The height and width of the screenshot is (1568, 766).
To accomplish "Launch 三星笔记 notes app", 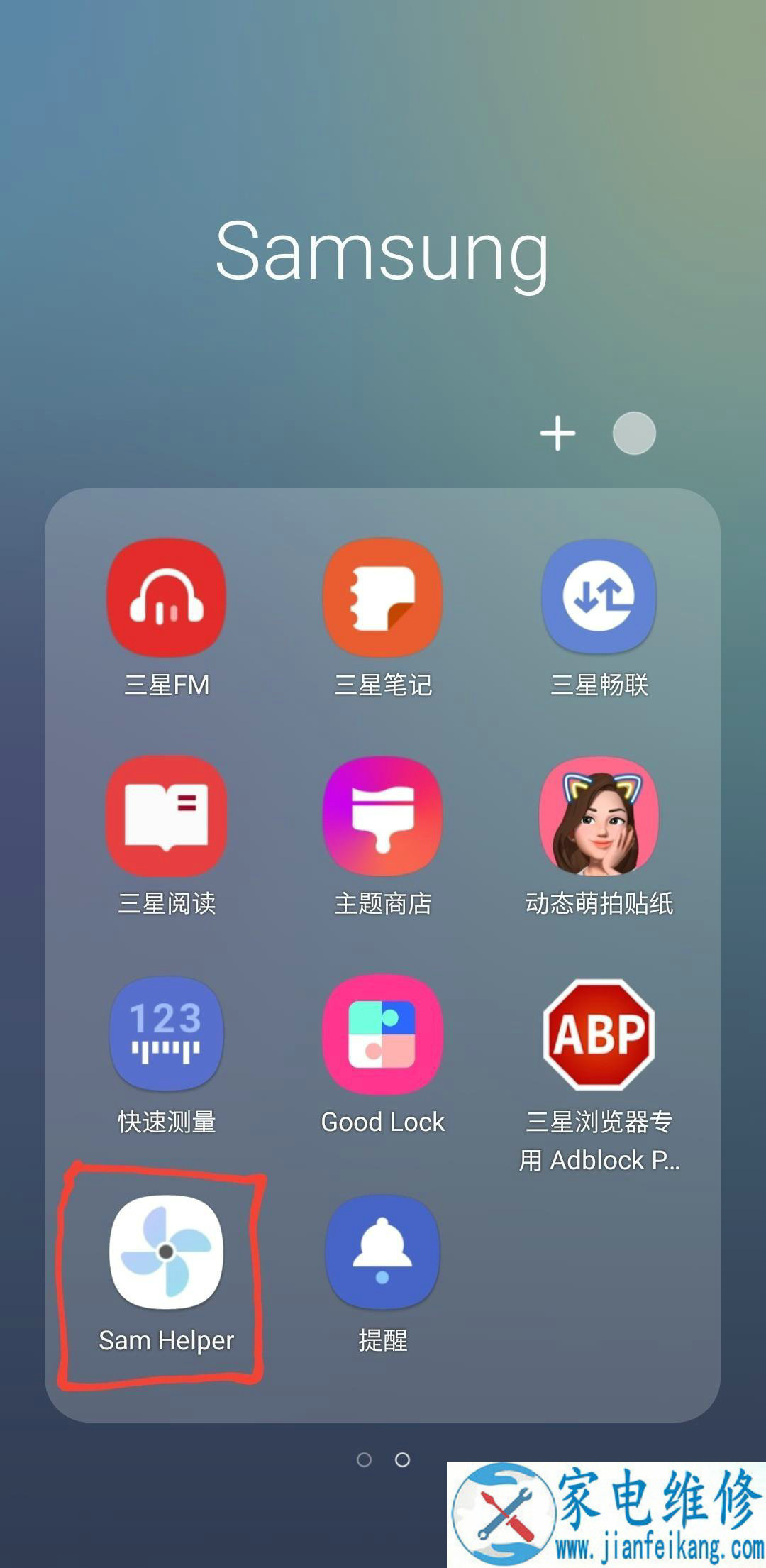I will click(382, 597).
